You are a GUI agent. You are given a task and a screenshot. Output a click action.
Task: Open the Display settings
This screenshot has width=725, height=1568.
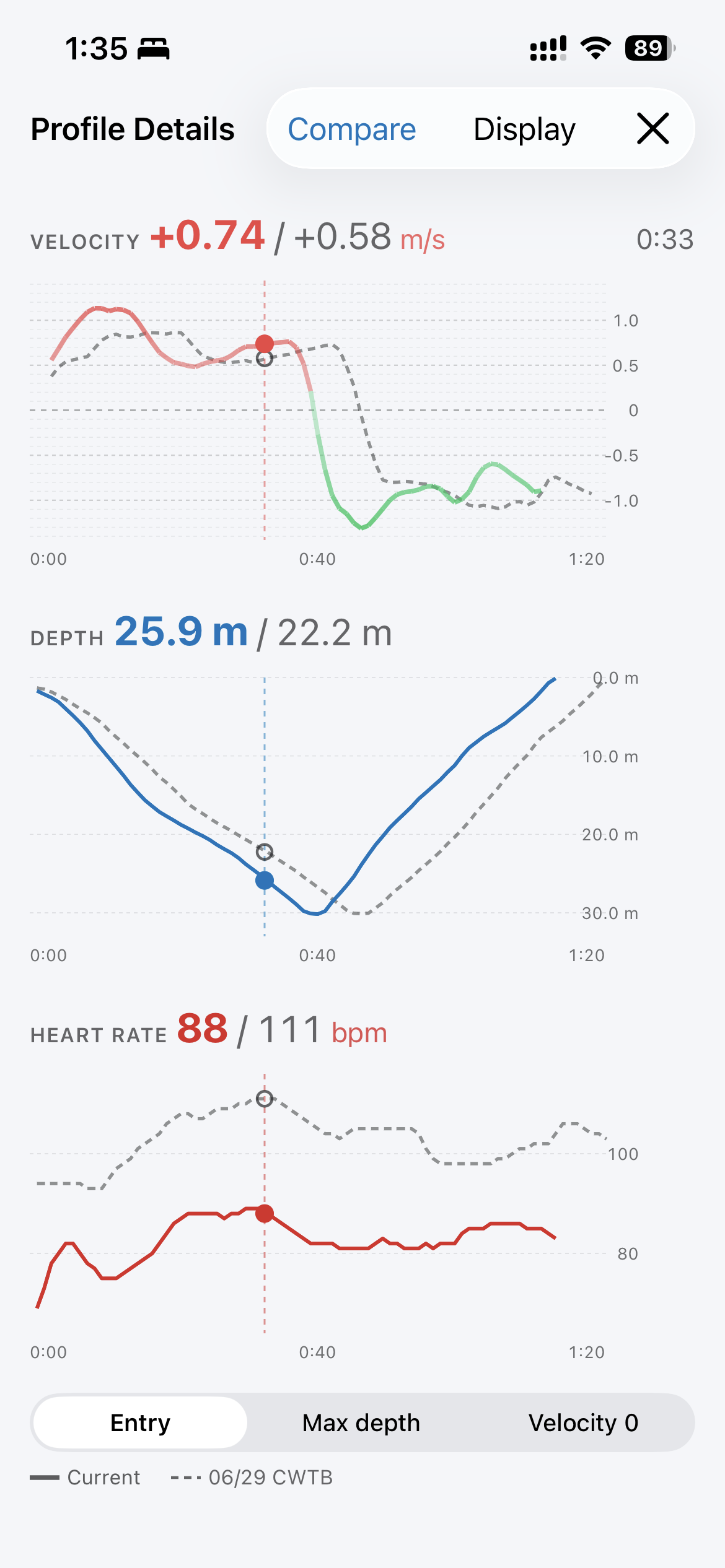point(524,129)
